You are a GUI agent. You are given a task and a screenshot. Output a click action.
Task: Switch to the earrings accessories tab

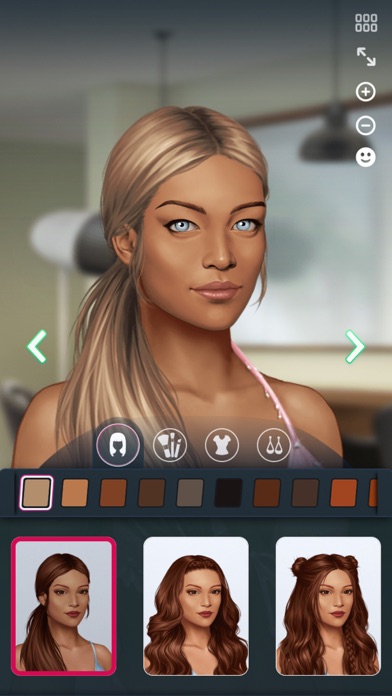click(x=274, y=445)
